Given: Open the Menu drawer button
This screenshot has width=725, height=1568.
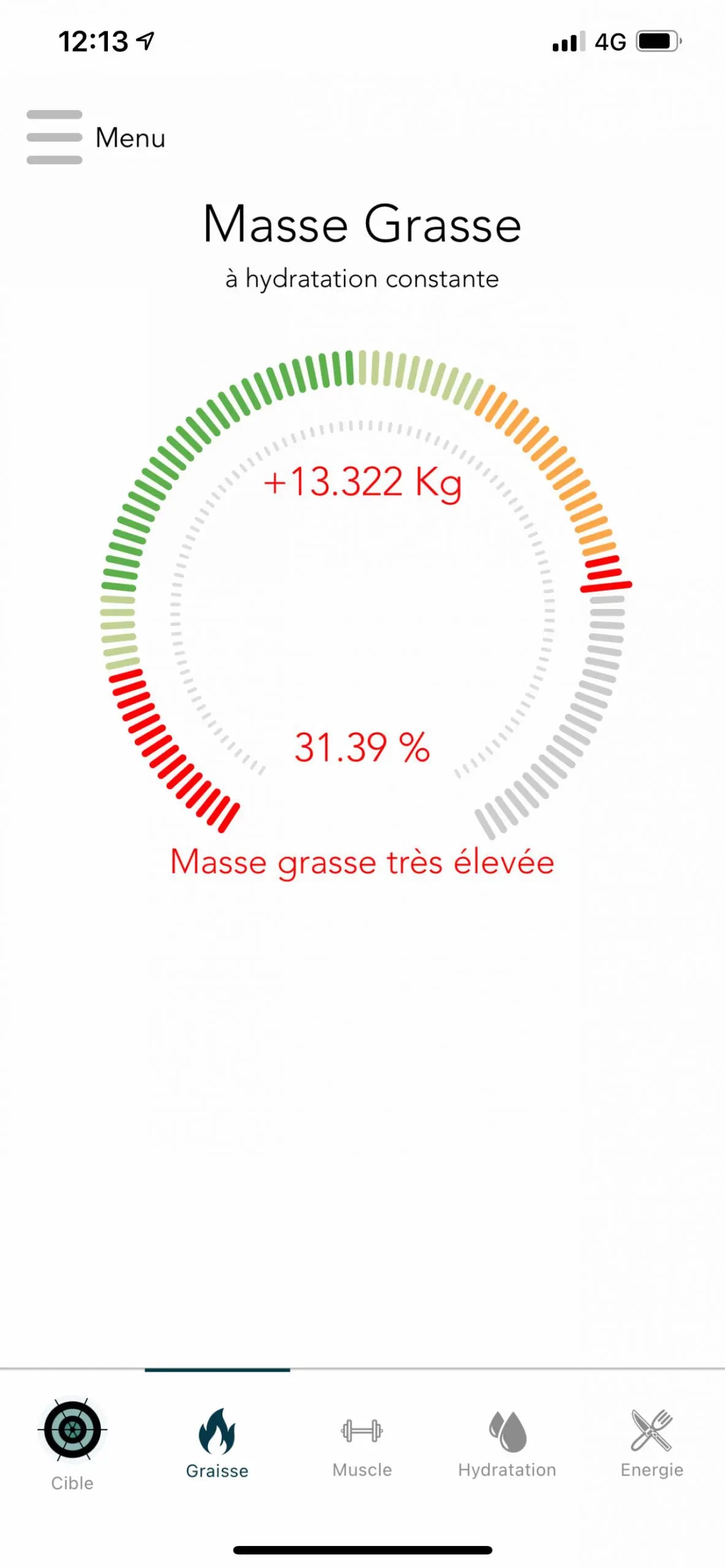Looking at the screenshot, I should (x=96, y=137).
